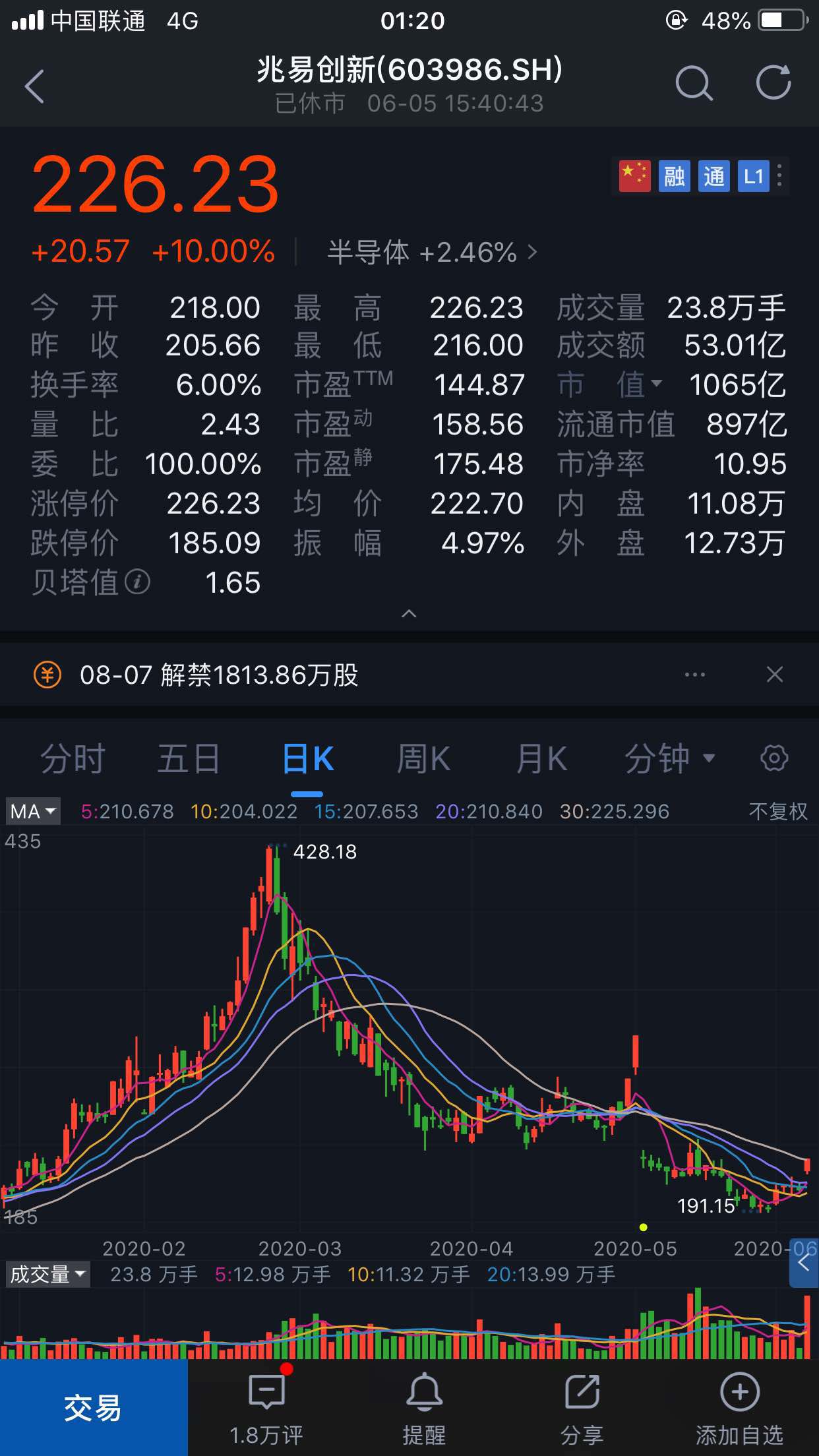This screenshot has width=819, height=1456.
Task: Refresh quotes with the refresh icon
Action: [773, 84]
